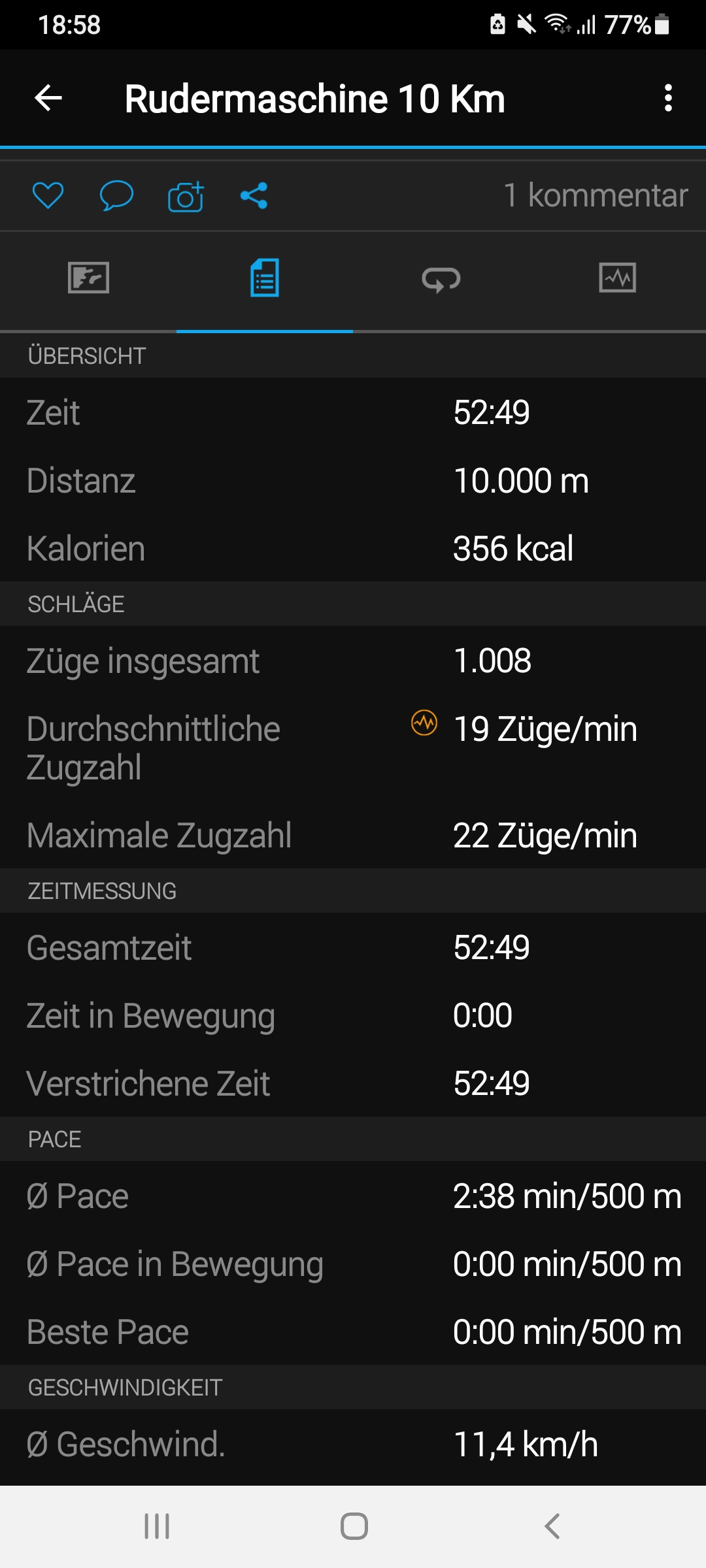
Task: View the 1 kommentar link
Action: pos(595,195)
